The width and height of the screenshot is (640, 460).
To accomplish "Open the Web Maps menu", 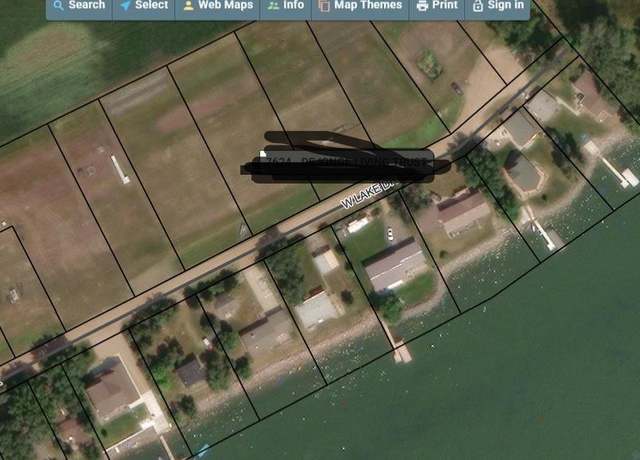I will 217,6.
